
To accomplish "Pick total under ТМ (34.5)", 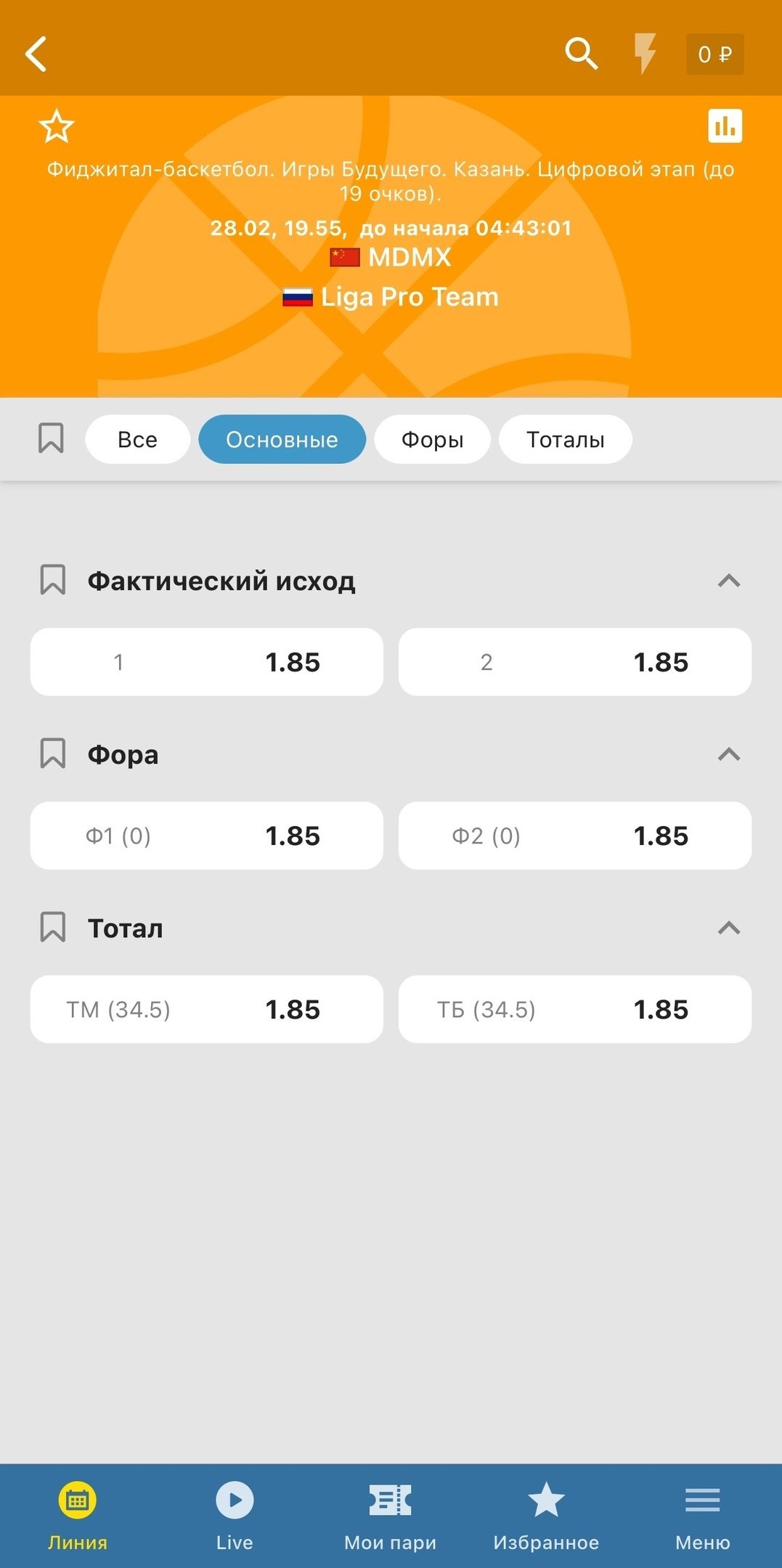I will point(206,1009).
